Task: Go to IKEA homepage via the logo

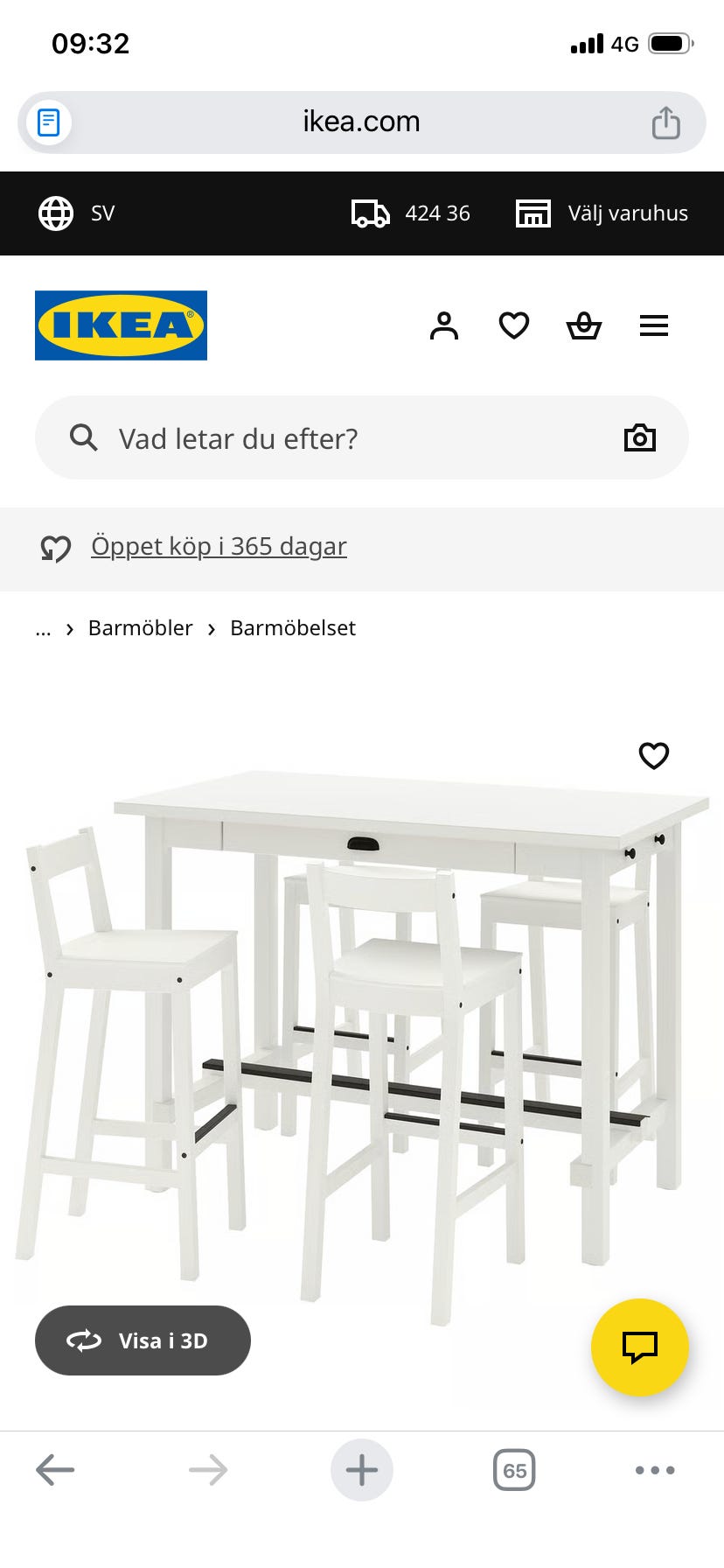Action: coord(121,325)
